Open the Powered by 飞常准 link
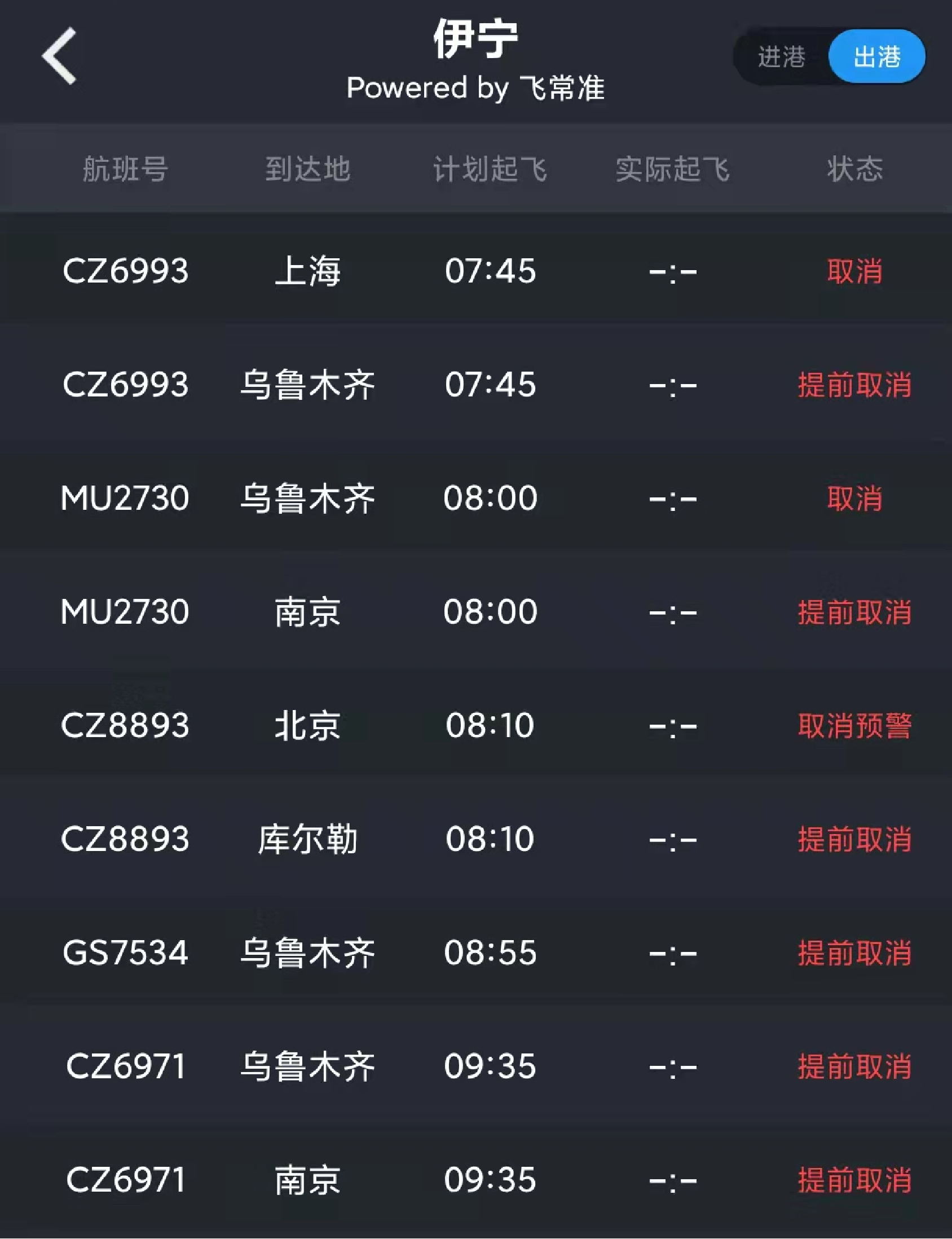 (x=476, y=88)
